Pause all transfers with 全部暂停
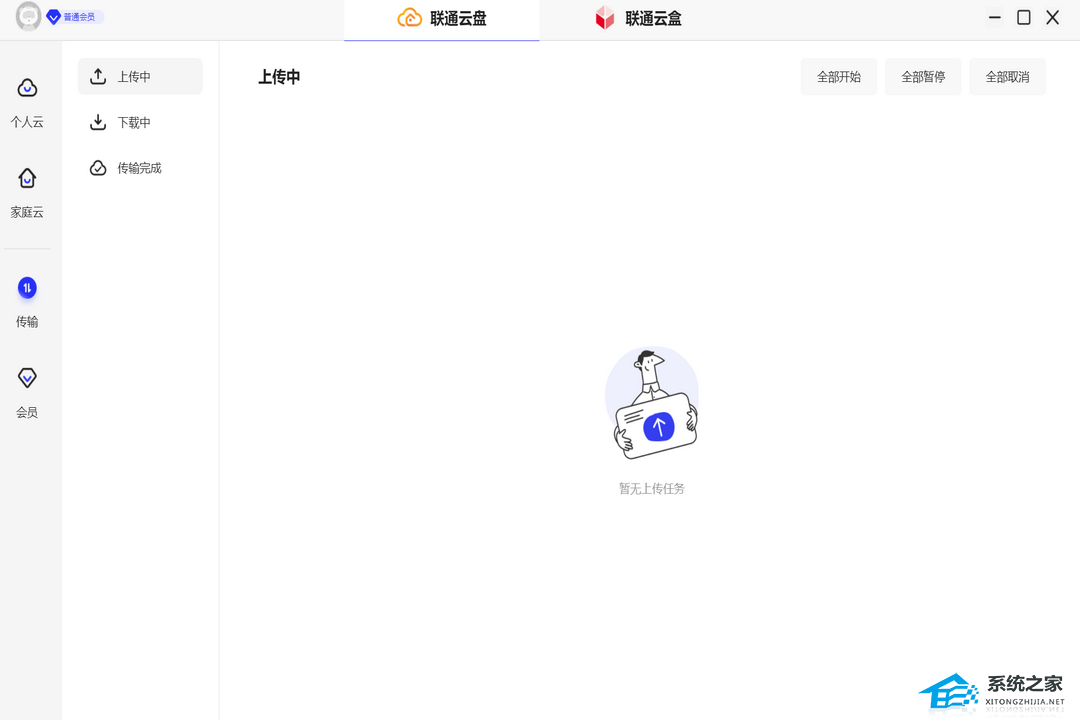 923,77
